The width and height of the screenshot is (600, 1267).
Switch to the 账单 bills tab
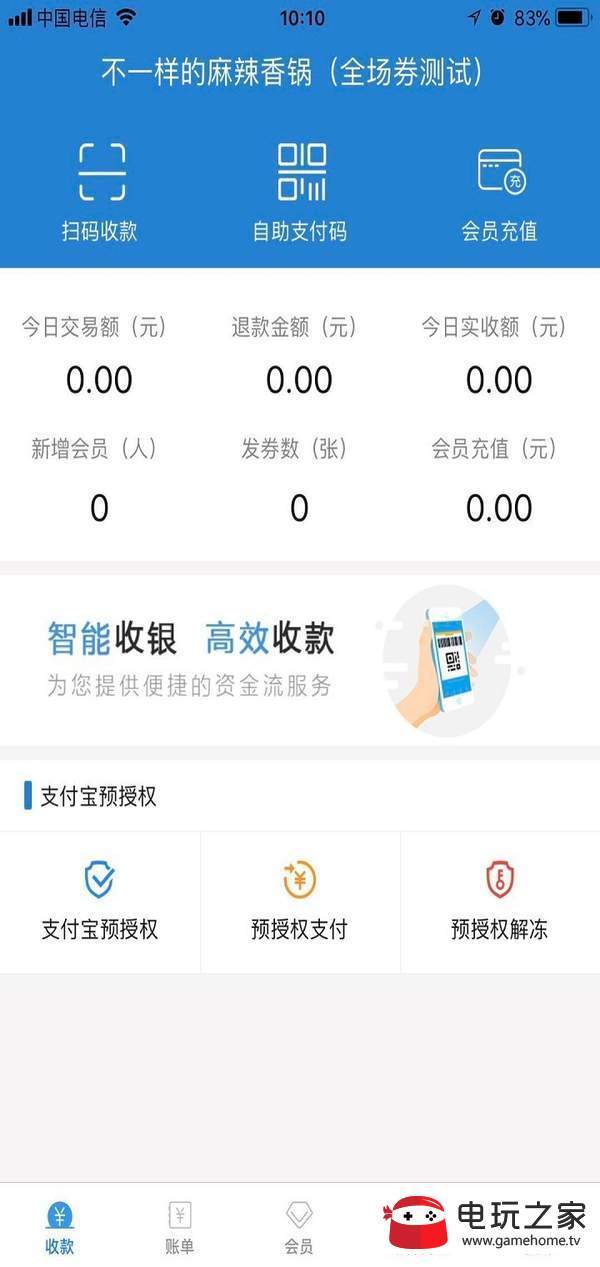(x=180, y=1228)
